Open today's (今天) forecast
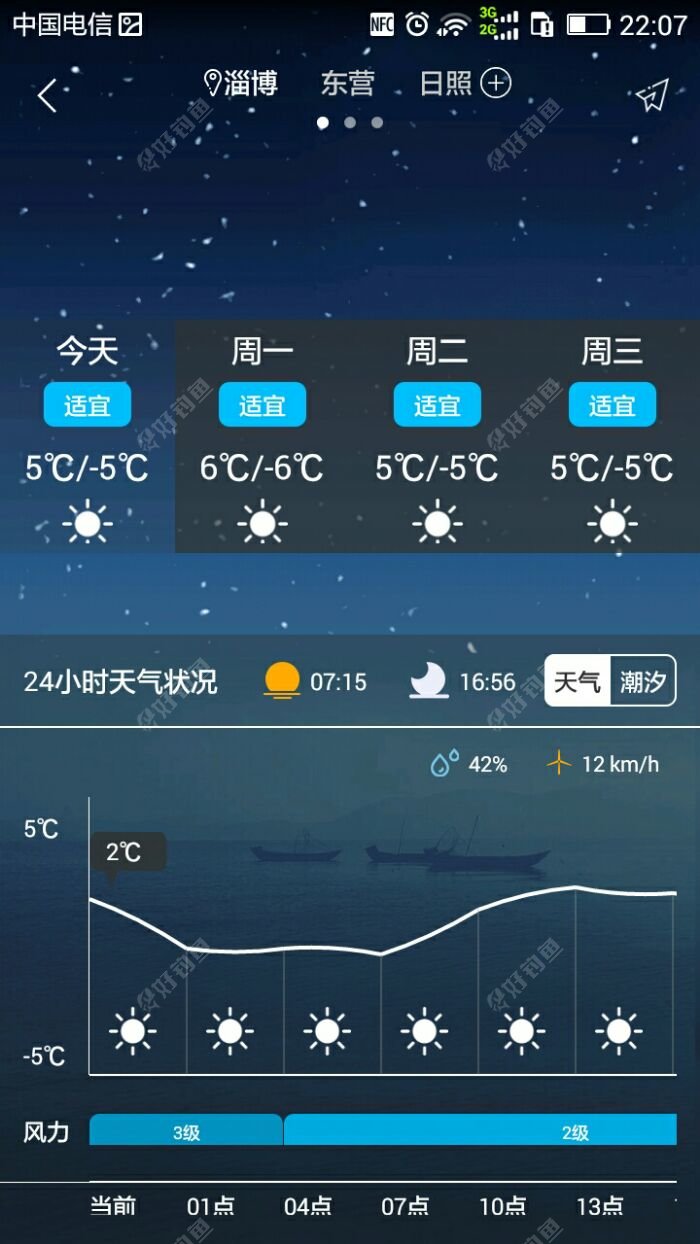This screenshot has width=700, height=1244. (87, 436)
